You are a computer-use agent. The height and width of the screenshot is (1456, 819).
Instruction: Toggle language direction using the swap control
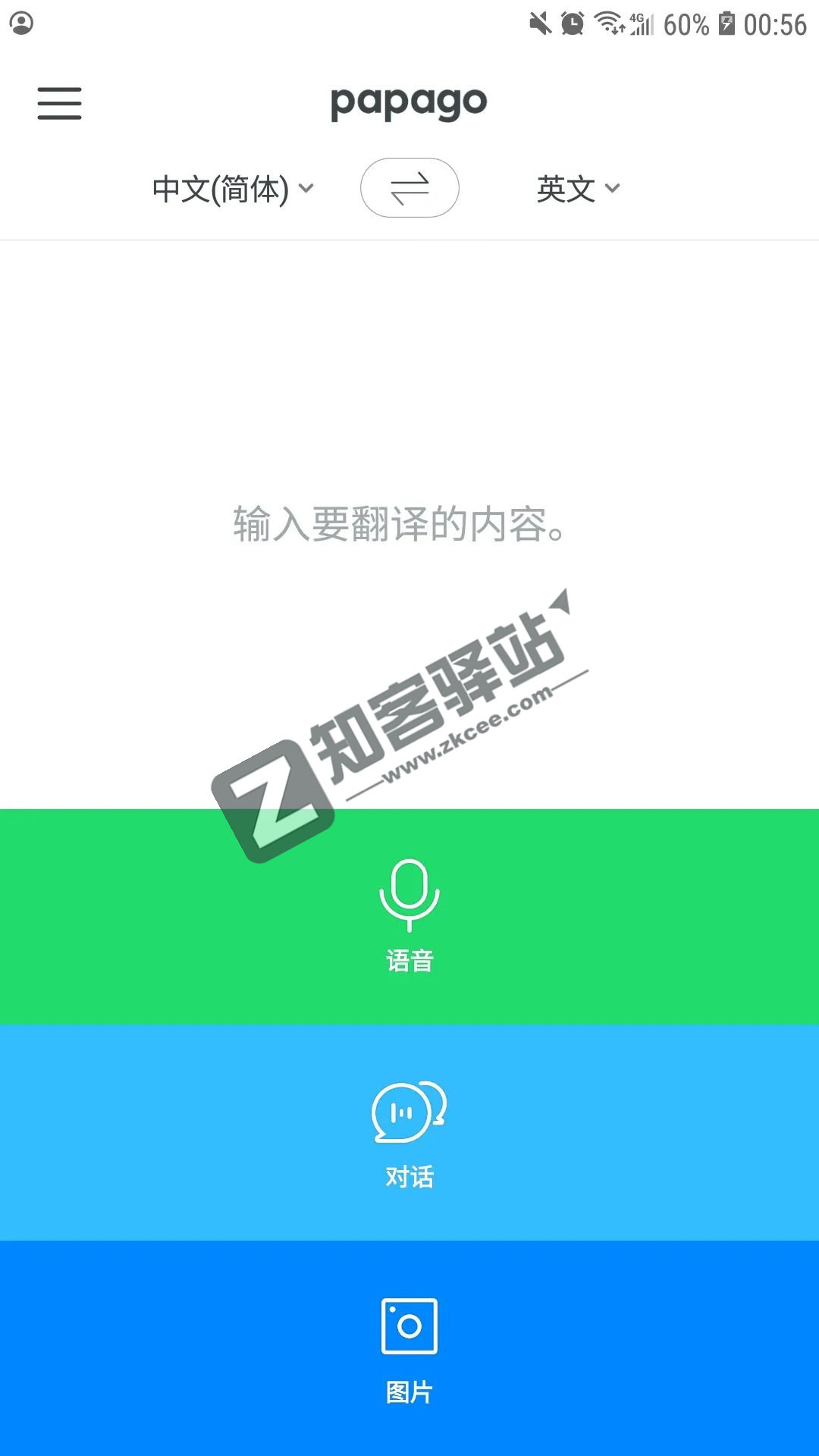[409, 188]
